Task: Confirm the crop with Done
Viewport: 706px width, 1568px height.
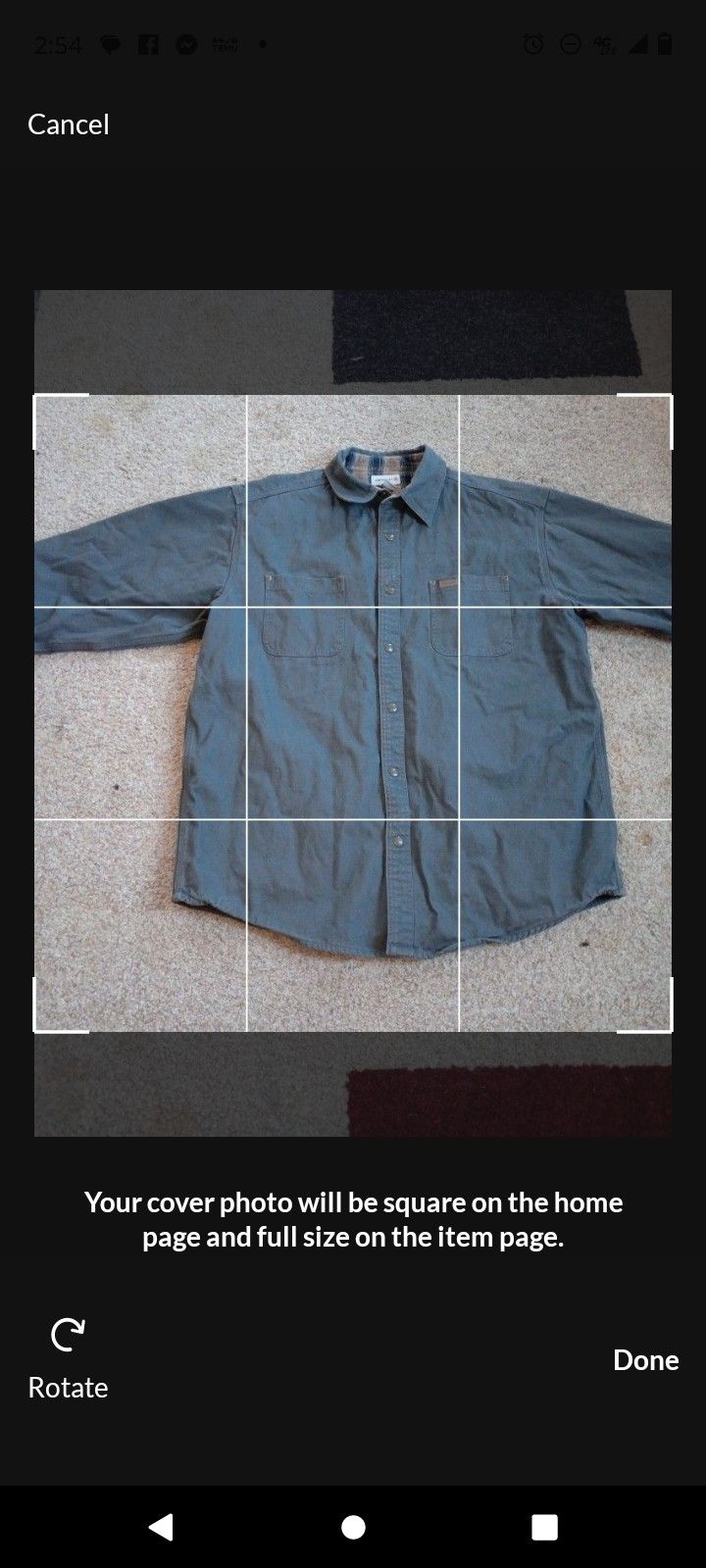Action: [x=645, y=1359]
